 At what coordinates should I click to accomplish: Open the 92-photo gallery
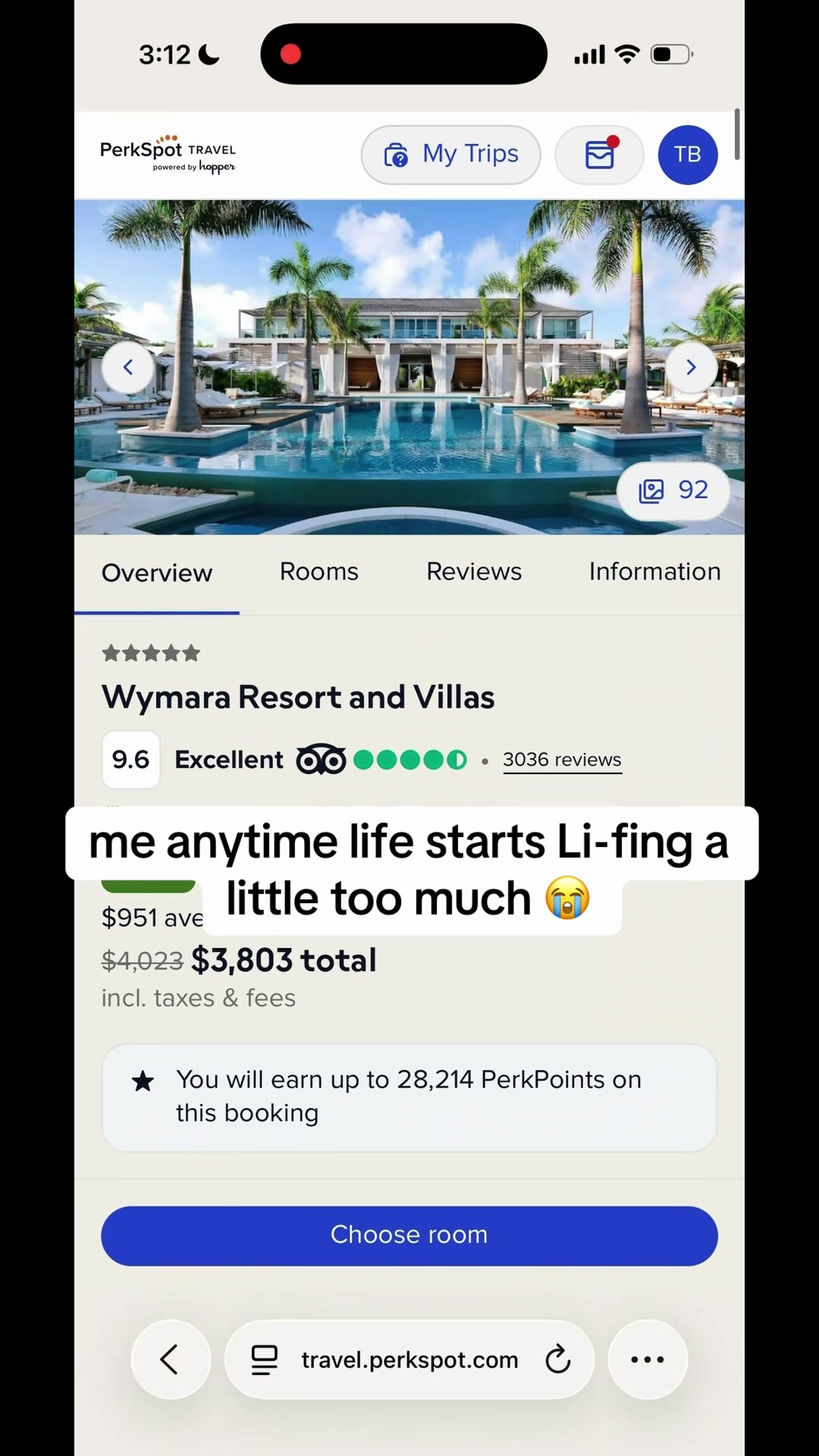coord(673,491)
